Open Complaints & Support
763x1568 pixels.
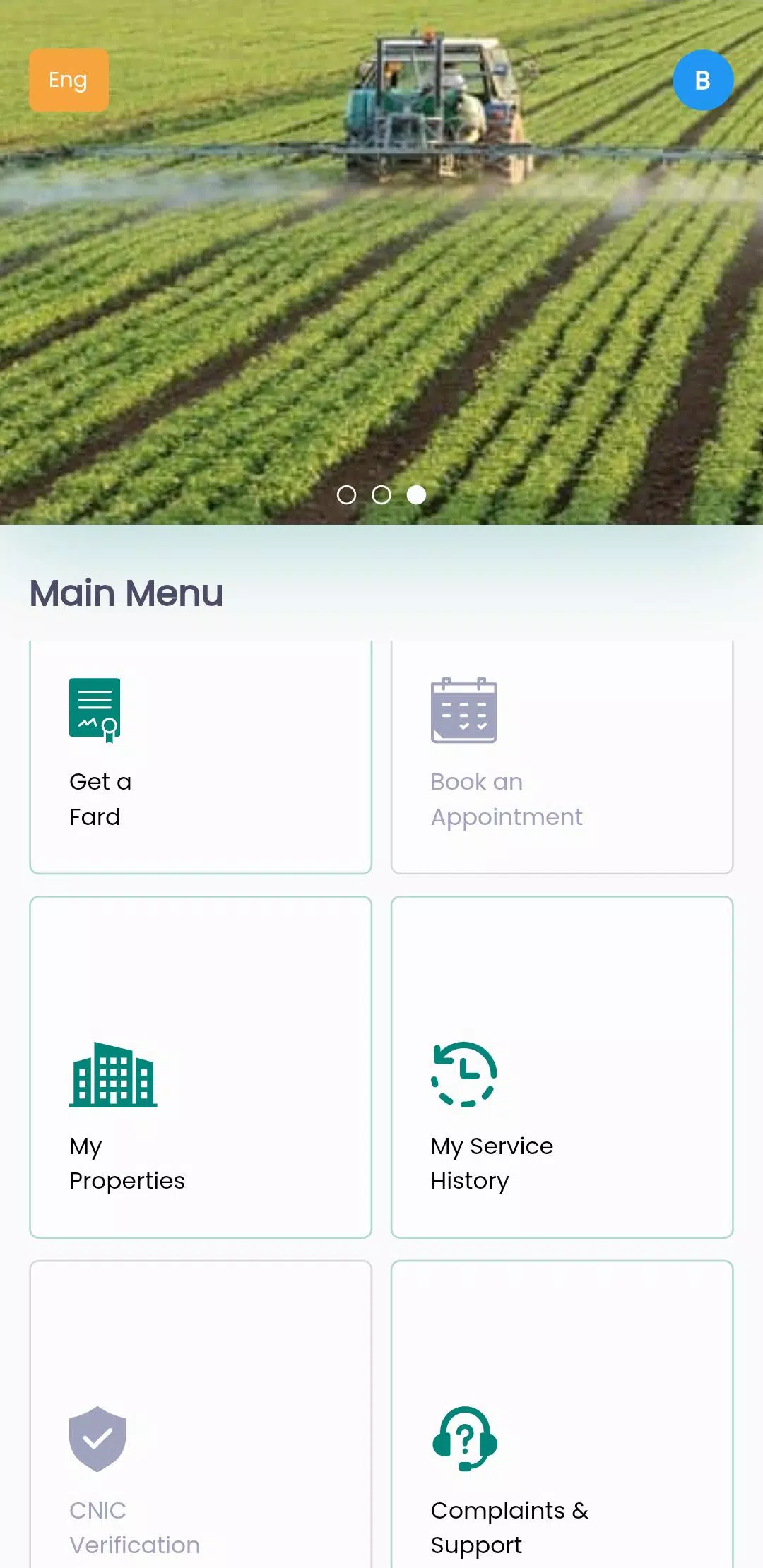pyautogui.click(x=562, y=1414)
